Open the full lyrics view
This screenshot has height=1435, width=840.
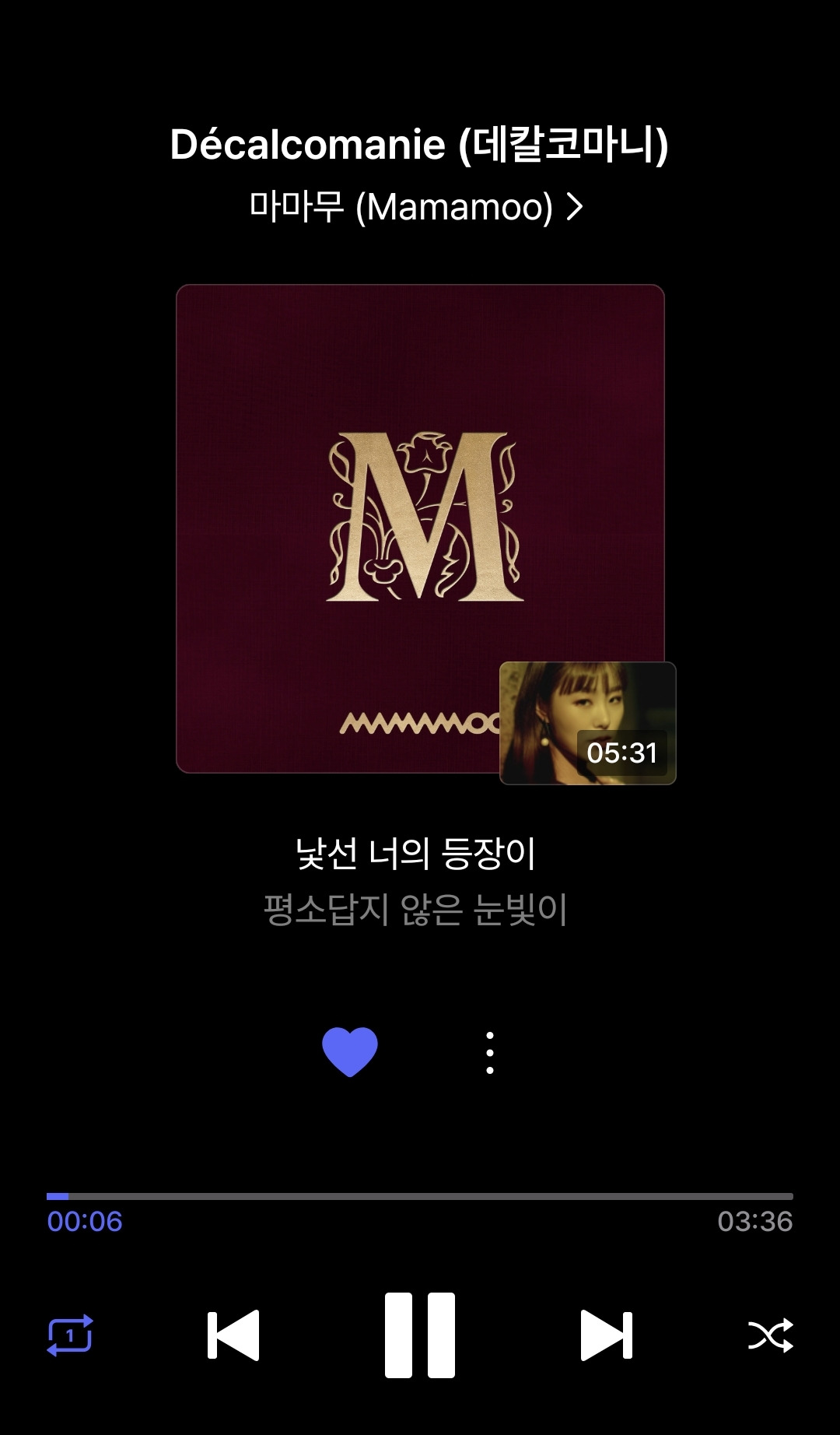click(416, 881)
